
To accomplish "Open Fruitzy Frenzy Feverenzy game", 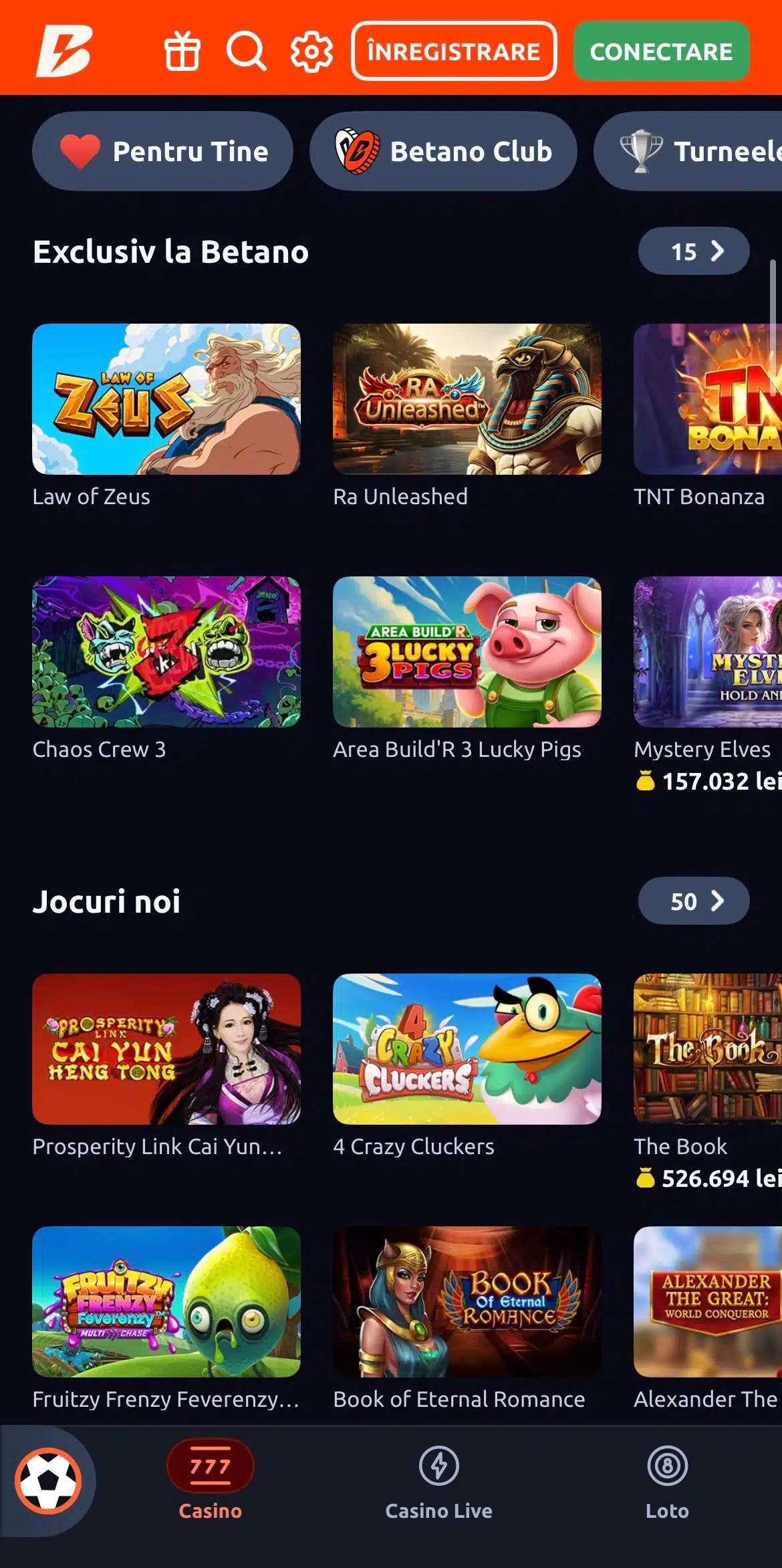I will pyautogui.click(x=166, y=1301).
